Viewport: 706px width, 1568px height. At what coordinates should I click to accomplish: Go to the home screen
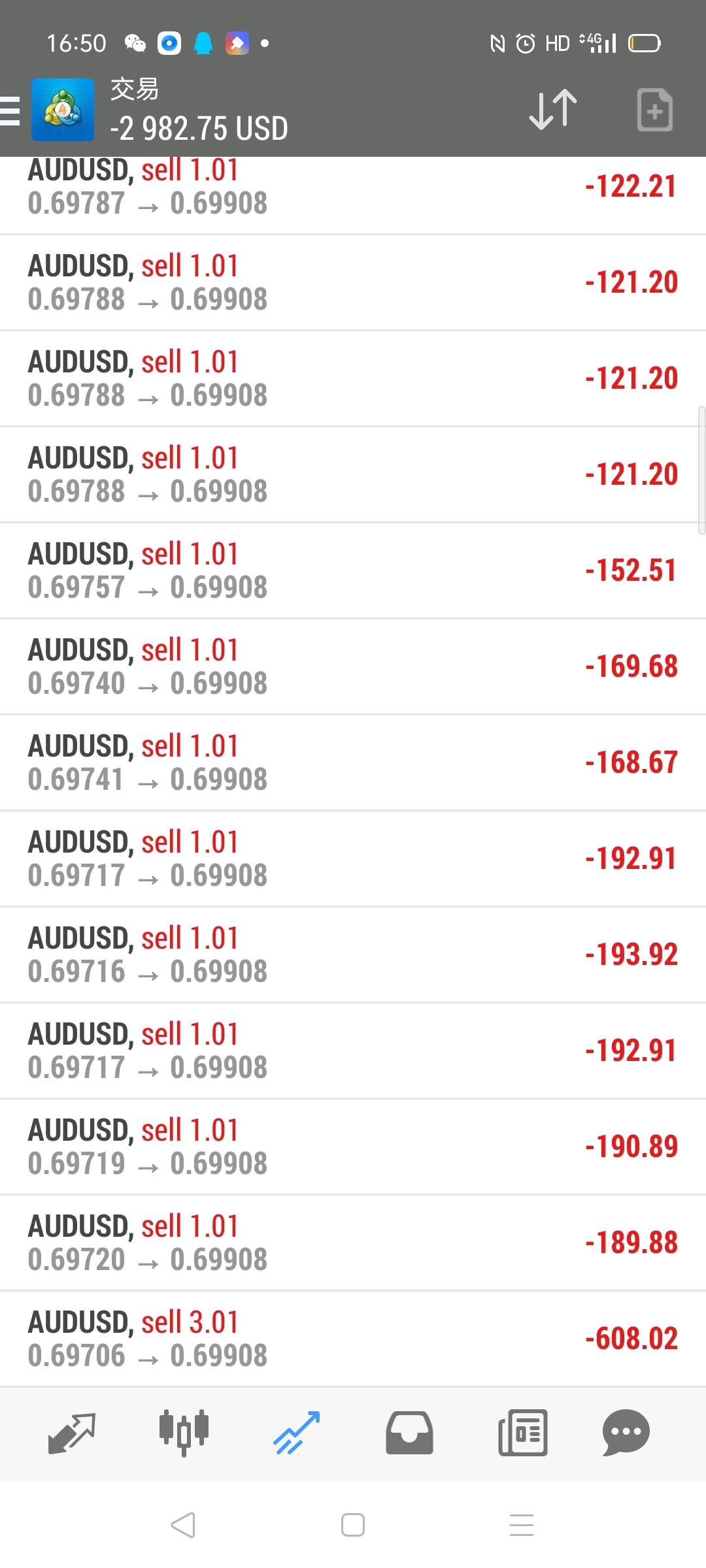353,1525
